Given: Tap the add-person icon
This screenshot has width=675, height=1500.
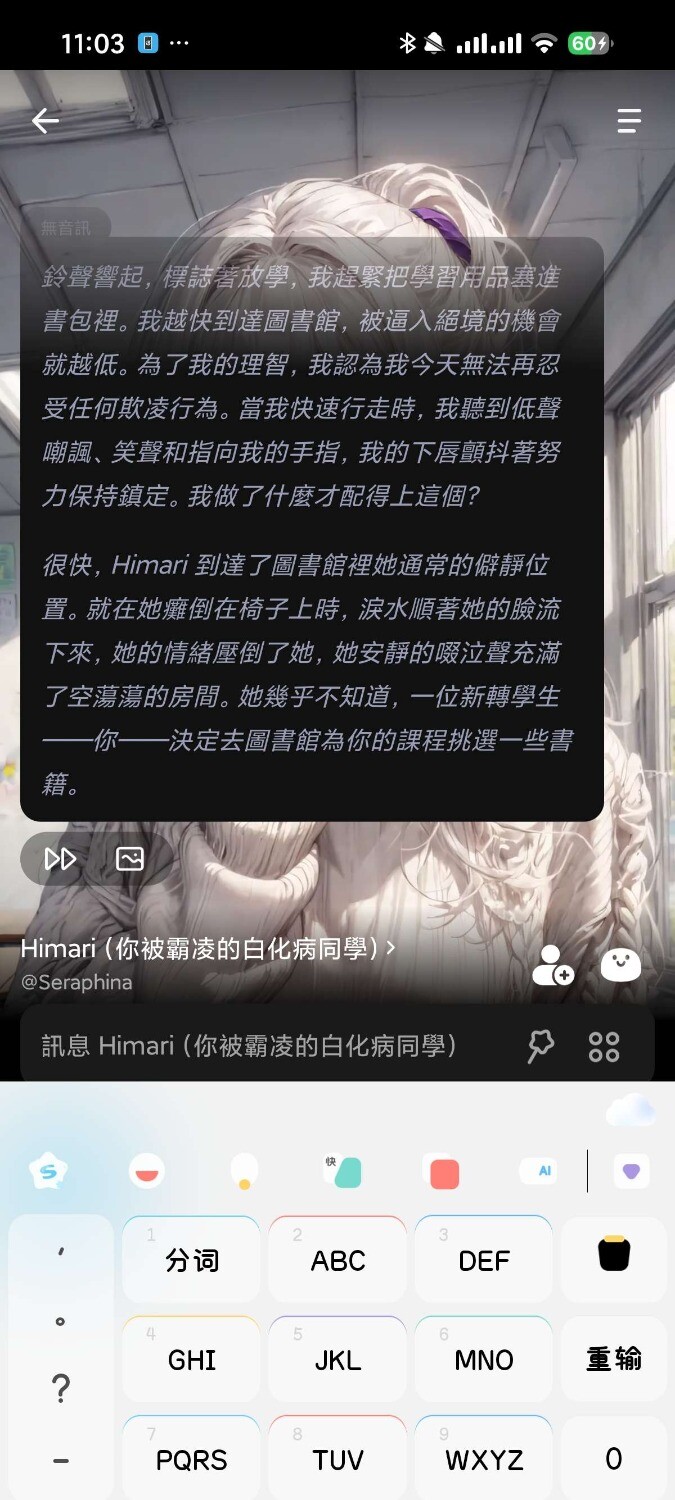Looking at the screenshot, I should coord(552,965).
